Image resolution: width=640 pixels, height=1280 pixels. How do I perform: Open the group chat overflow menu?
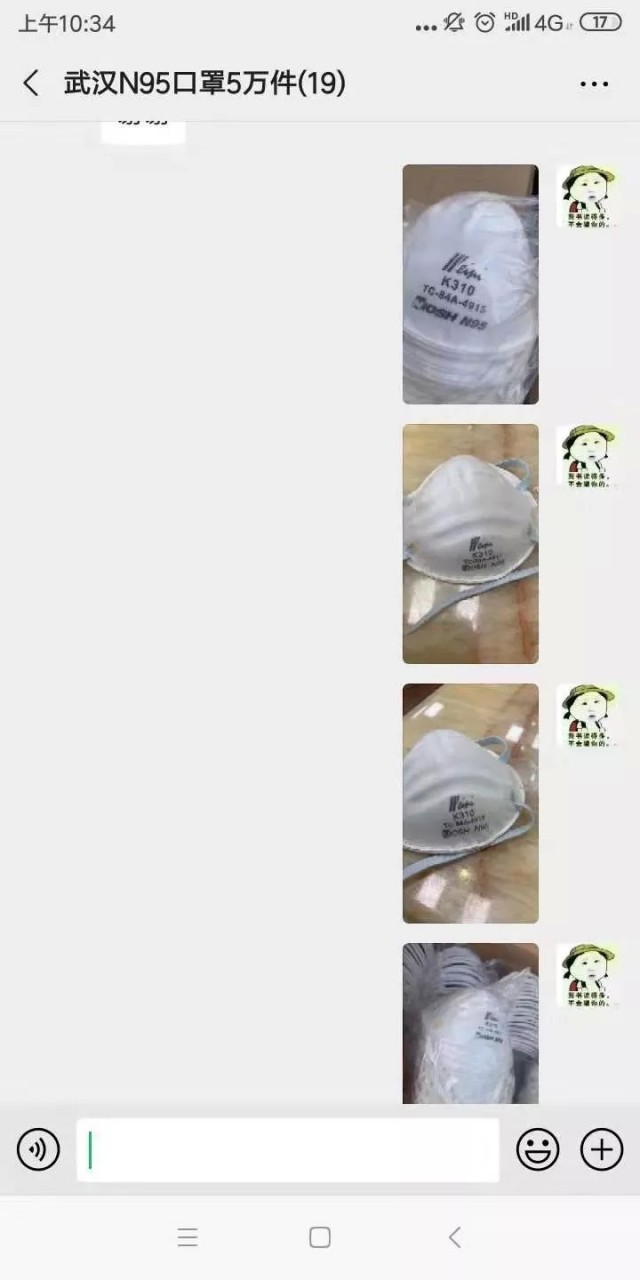(x=594, y=84)
